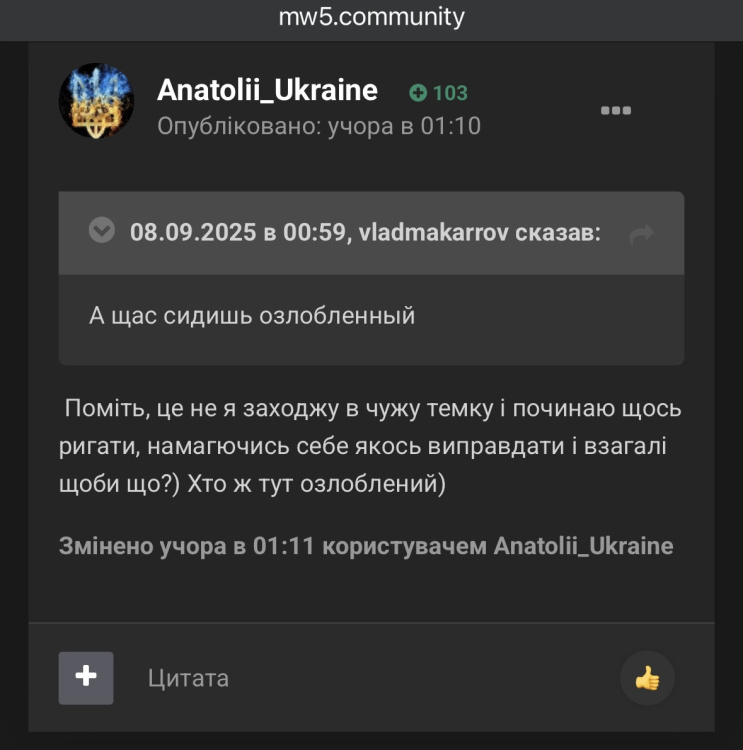Image resolution: width=743 pixels, height=750 pixels.
Task: Tap the plus multi-quote button
Action: click(x=86, y=678)
